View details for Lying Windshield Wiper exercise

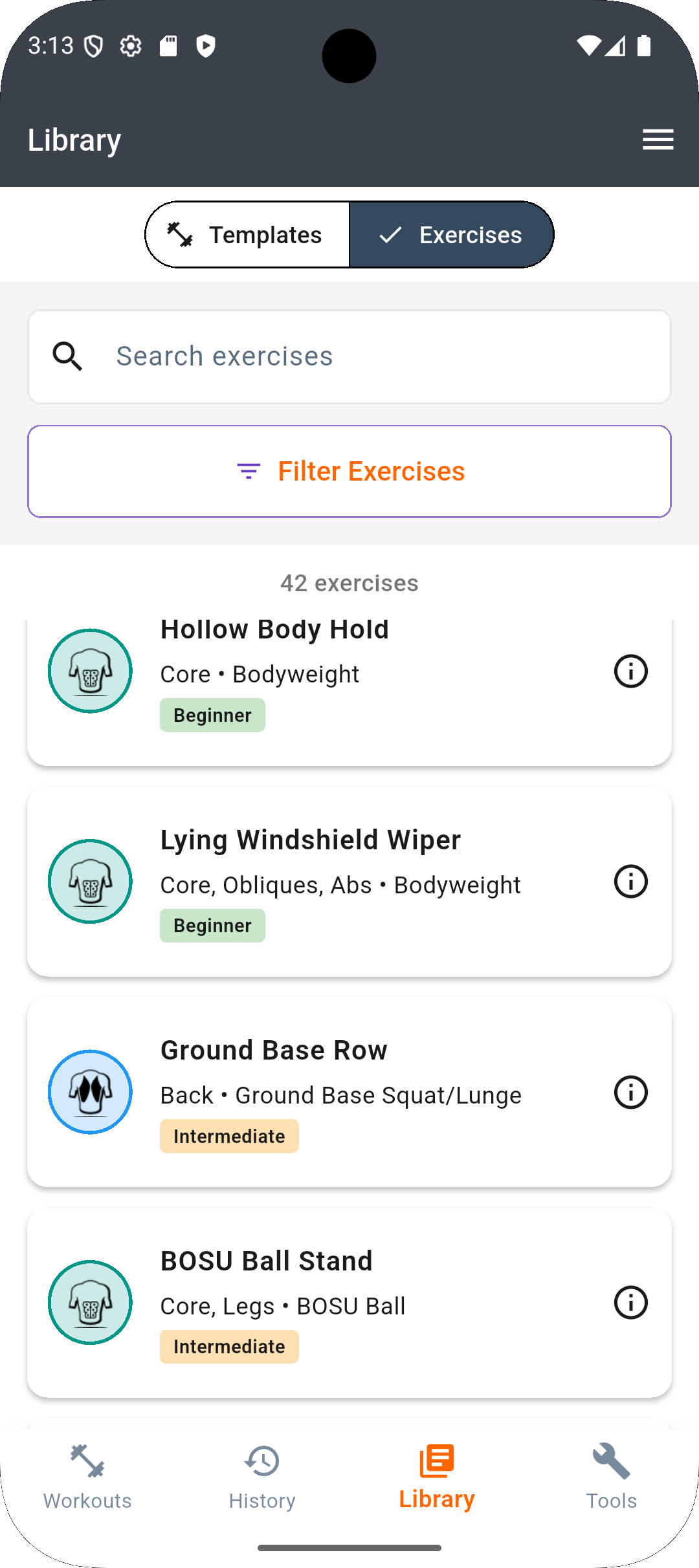pyautogui.click(x=630, y=881)
